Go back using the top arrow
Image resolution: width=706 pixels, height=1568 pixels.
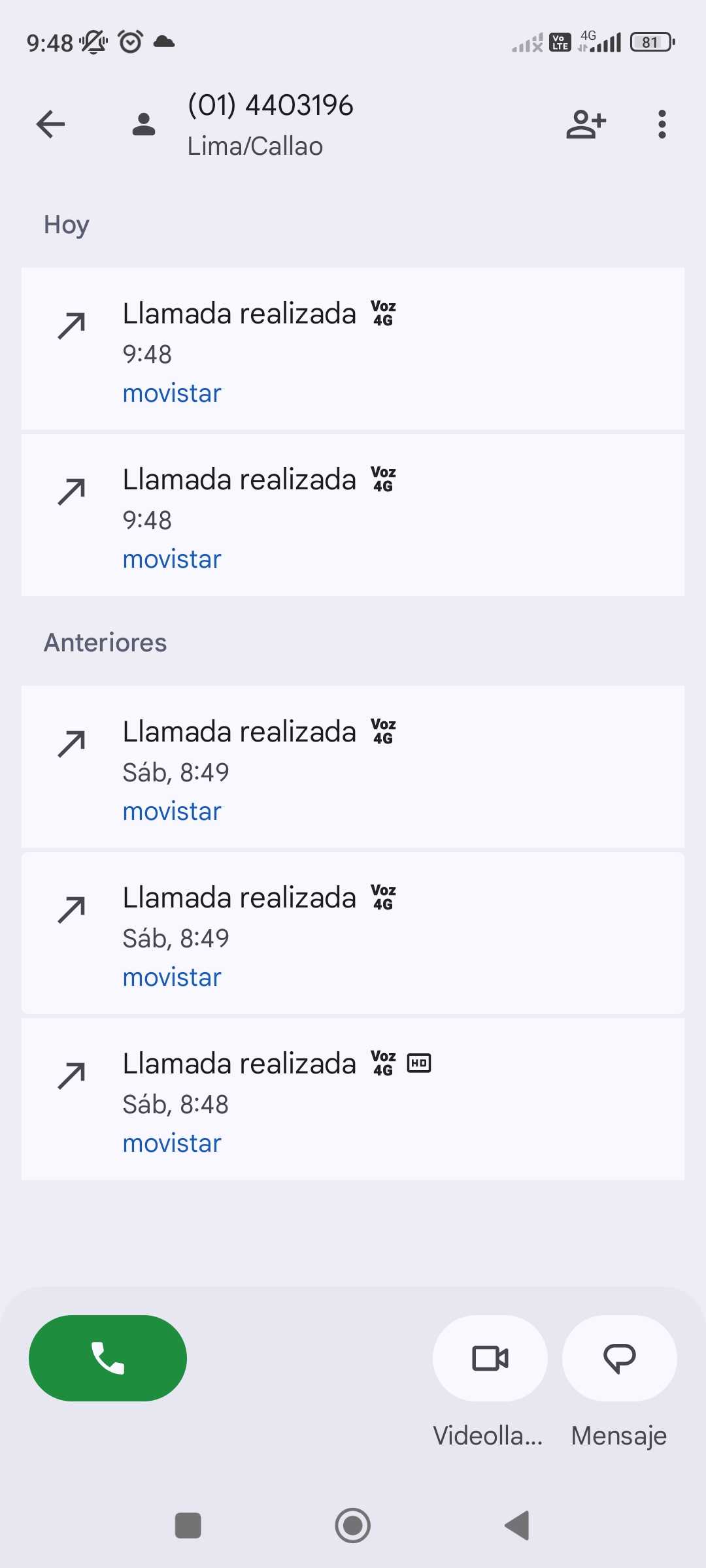coord(50,124)
